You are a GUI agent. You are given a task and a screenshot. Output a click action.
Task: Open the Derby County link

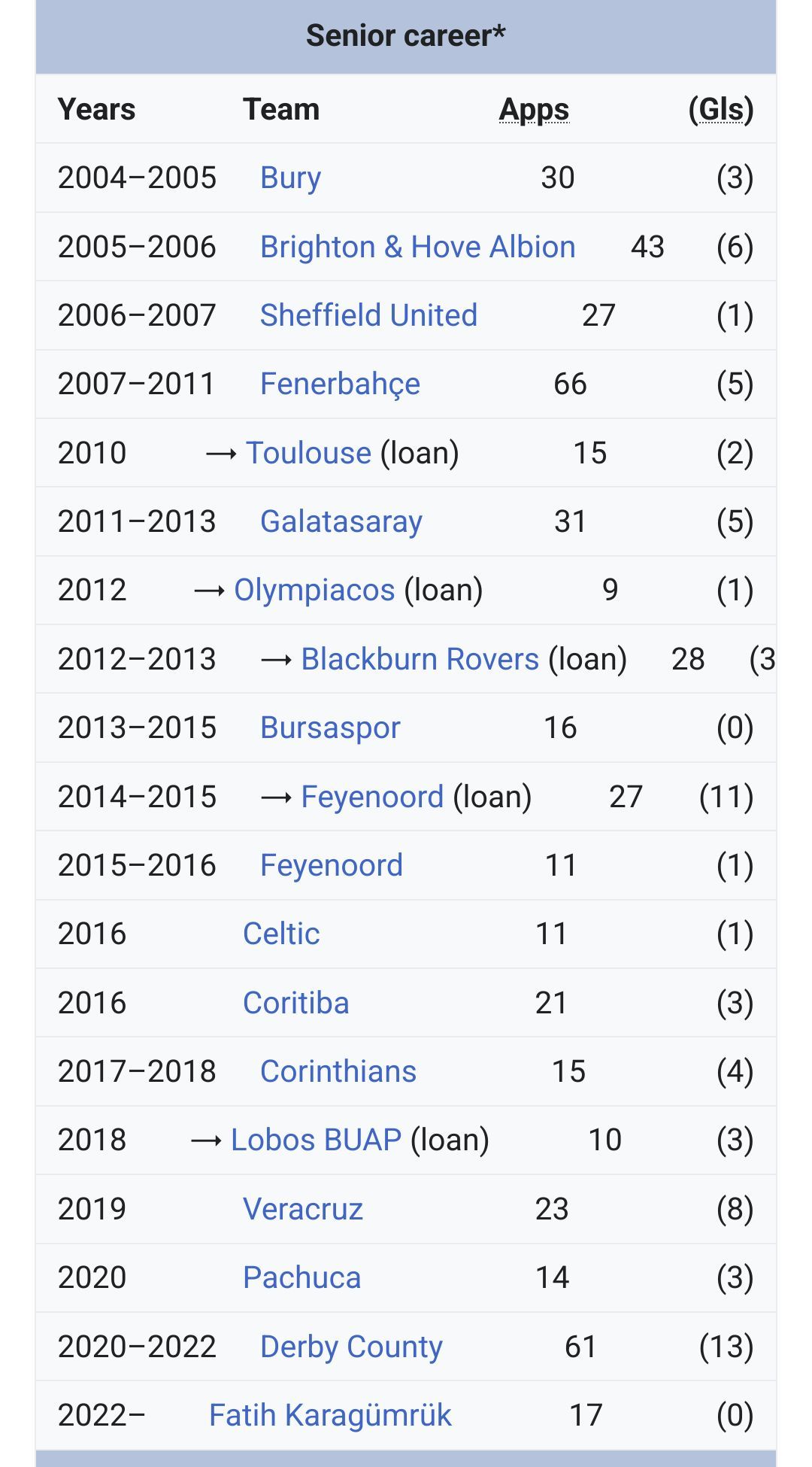click(x=351, y=1347)
